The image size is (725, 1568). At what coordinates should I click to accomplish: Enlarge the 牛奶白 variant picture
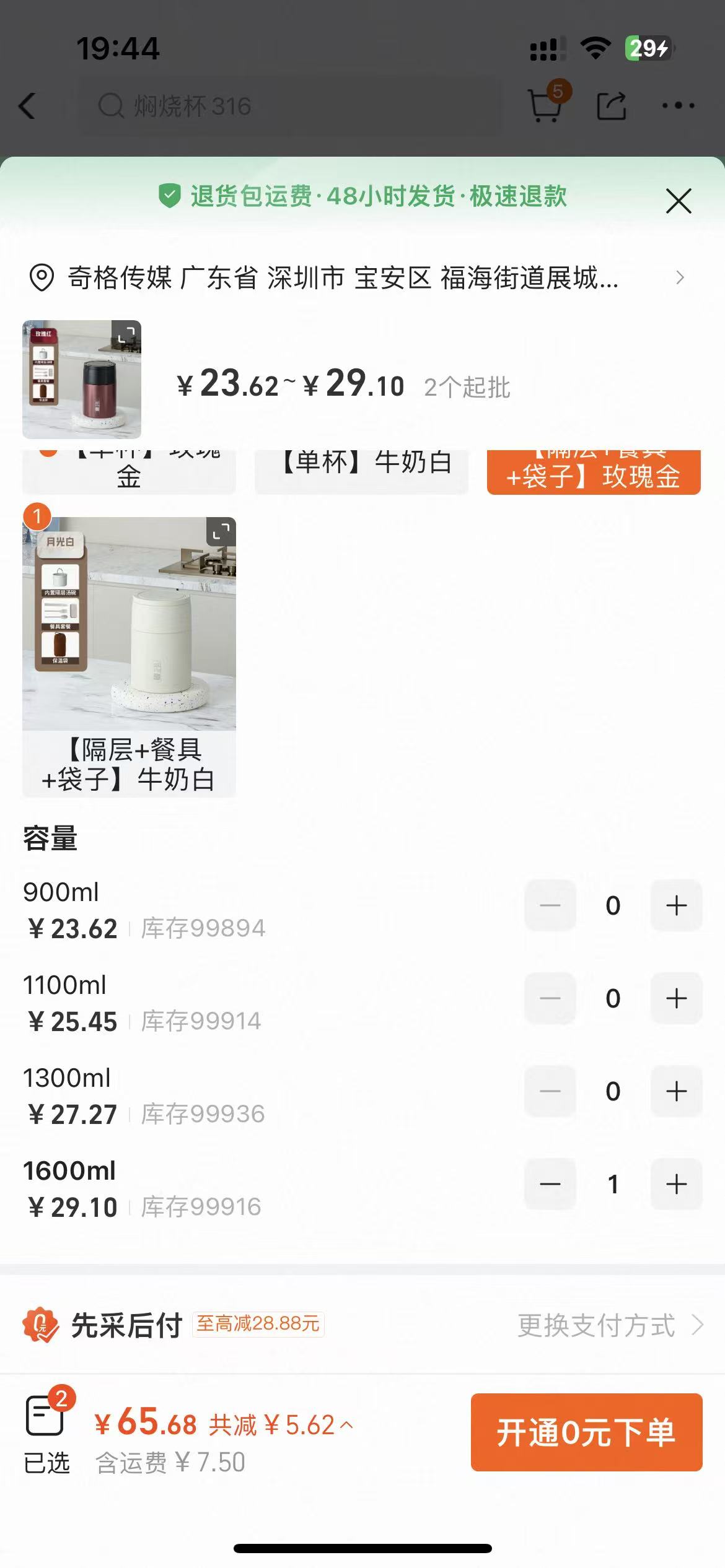pyautogui.click(x=221, y=533)
